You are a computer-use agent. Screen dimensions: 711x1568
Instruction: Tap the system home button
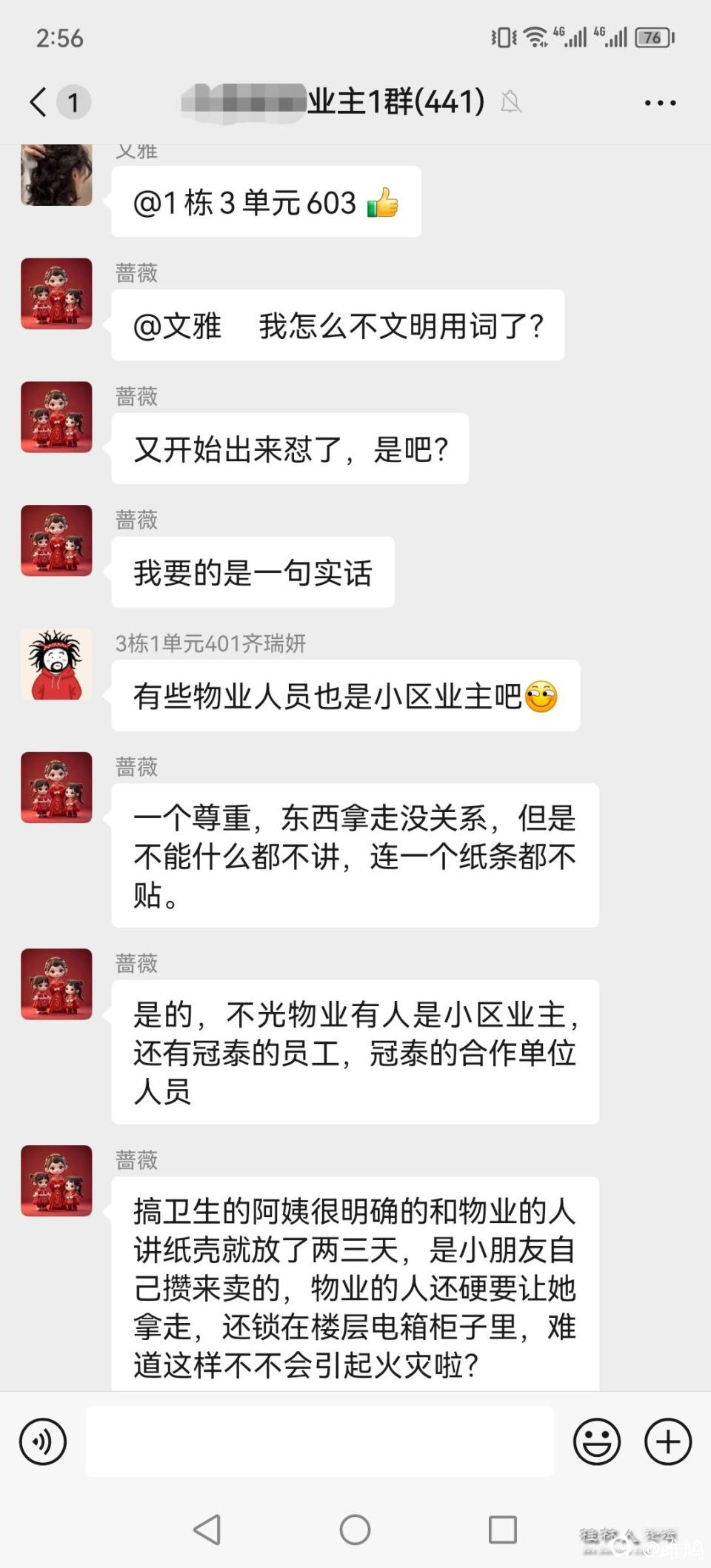(x=355, y=1530)
